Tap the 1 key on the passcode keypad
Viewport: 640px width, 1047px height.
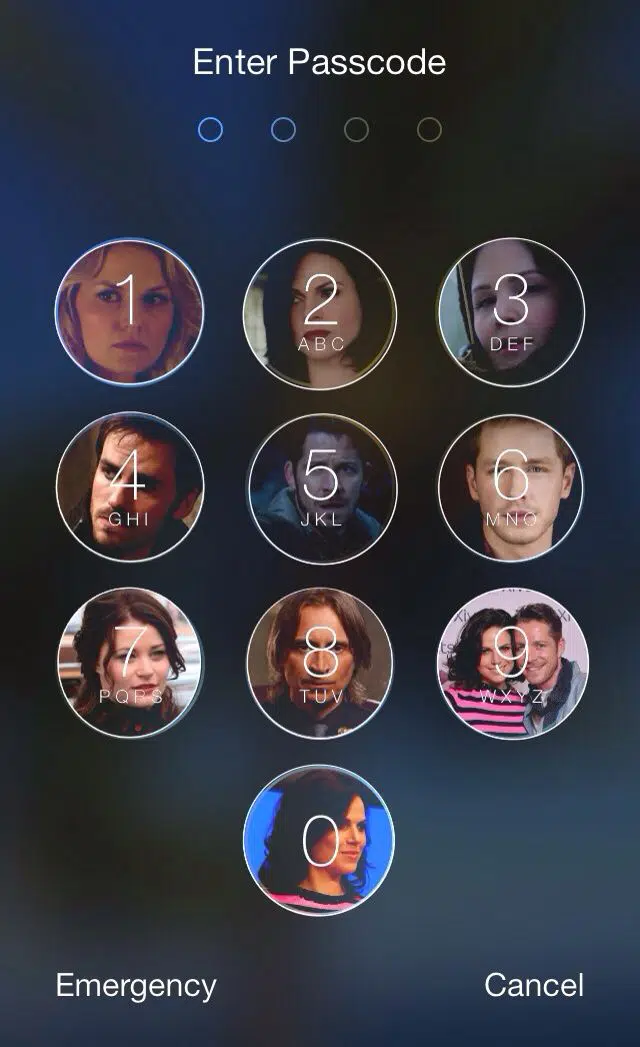coord(129,311)
